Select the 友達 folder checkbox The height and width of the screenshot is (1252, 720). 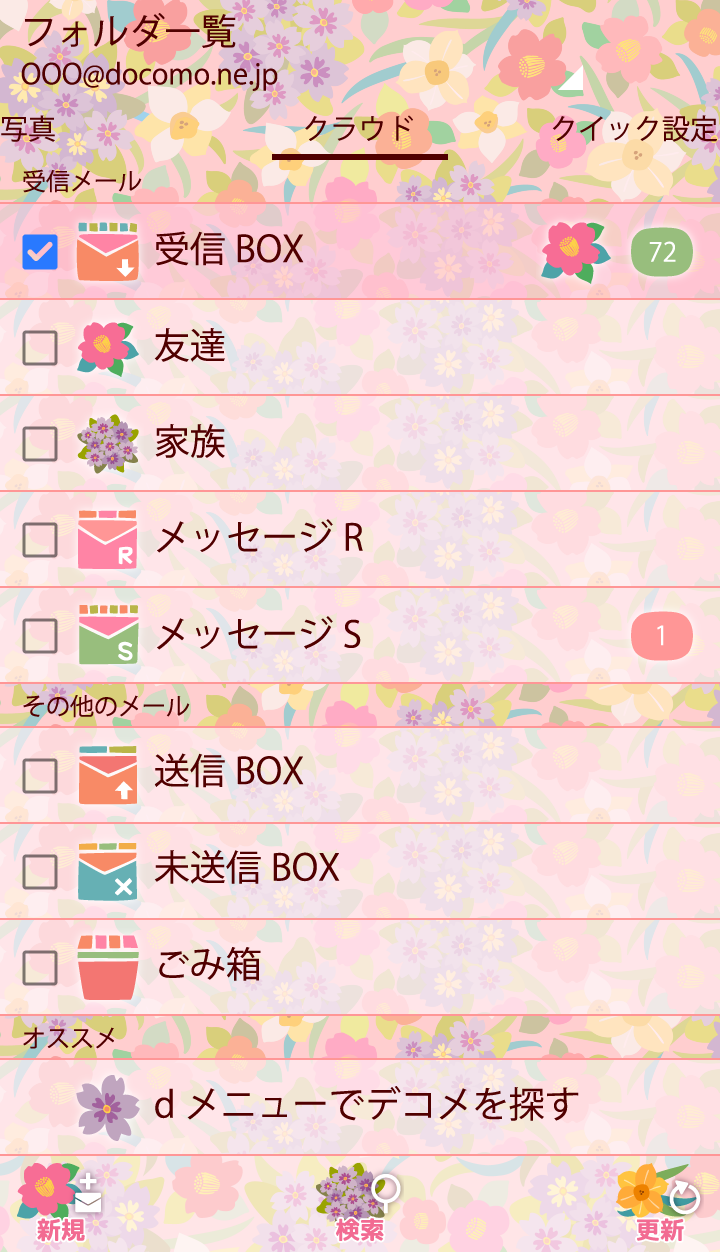pyautogui.click(x=40, y=348)
